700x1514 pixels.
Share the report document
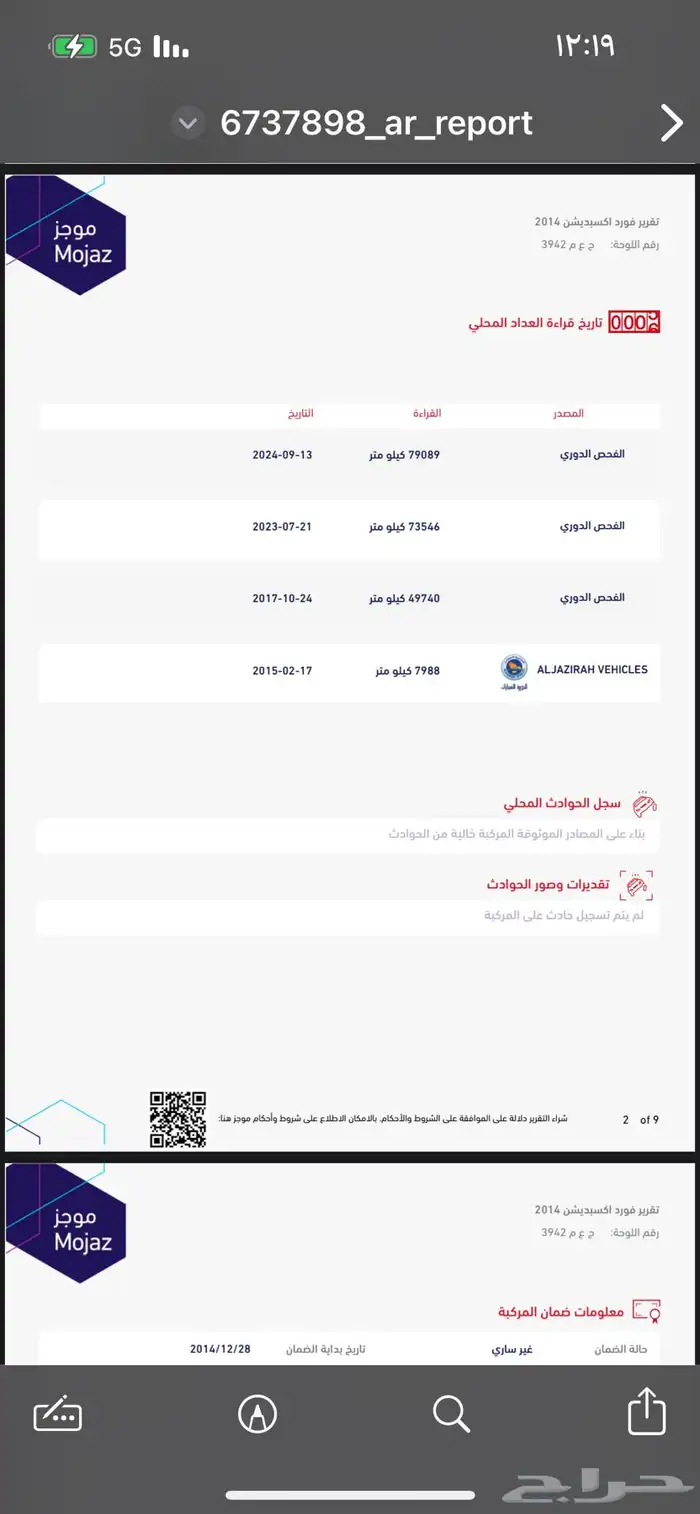coord(646,1412)
